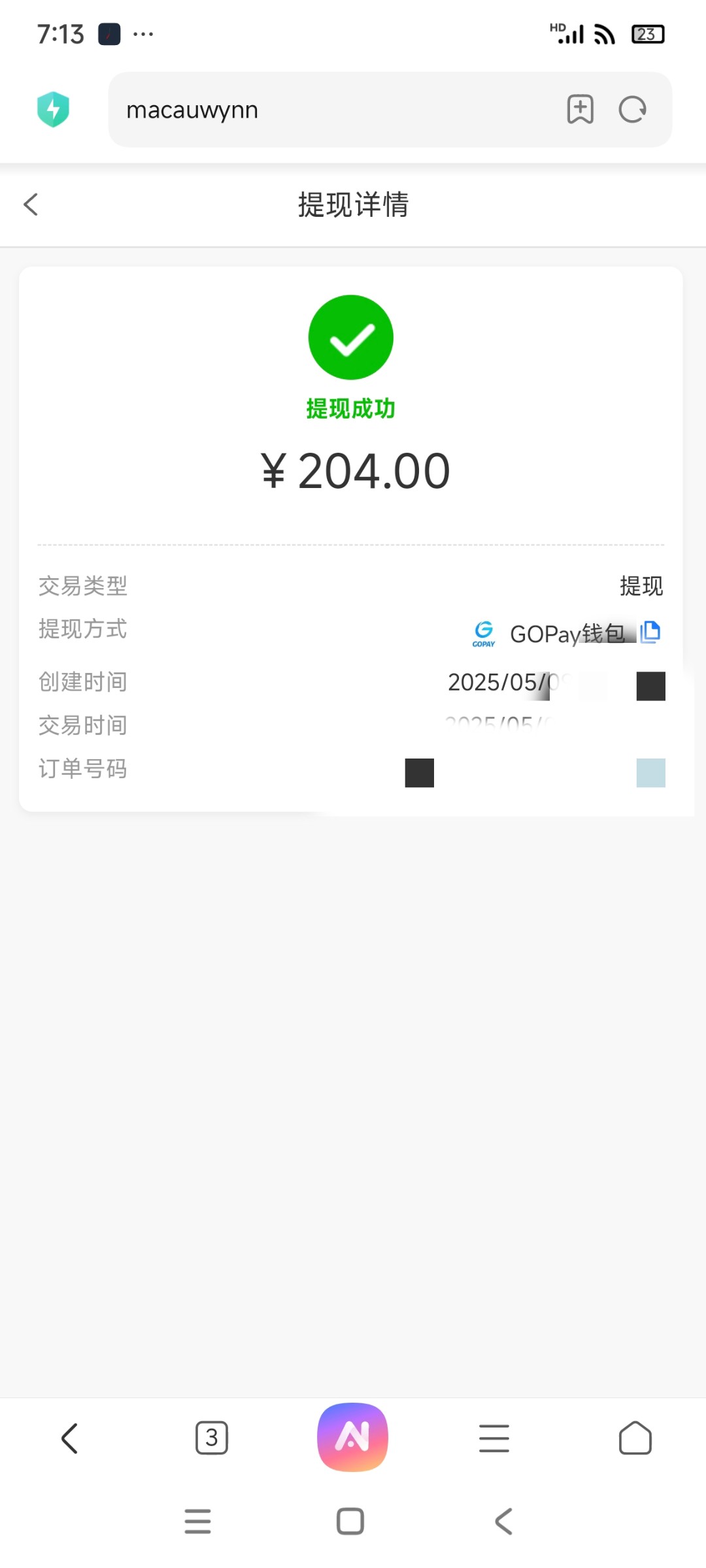The image size is (706, 1568).
Task: Open the AI assistant button in the toolbar
Action: click(x=353, y=1437)
